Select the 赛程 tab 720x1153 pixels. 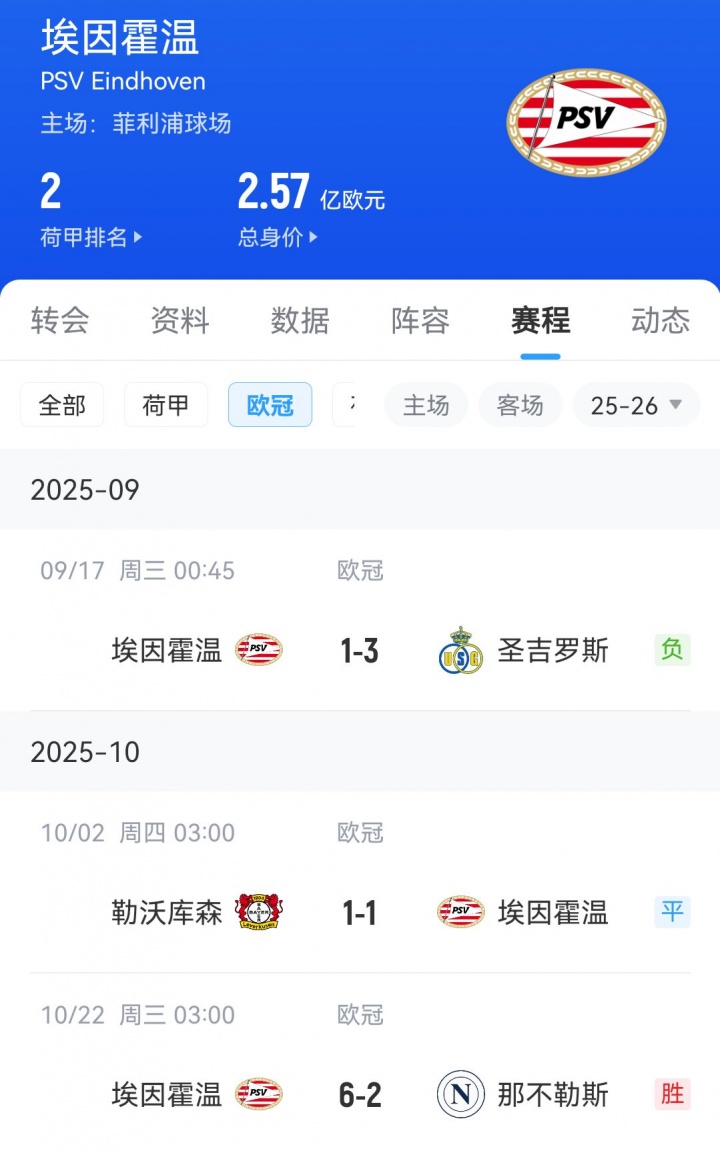540,320
